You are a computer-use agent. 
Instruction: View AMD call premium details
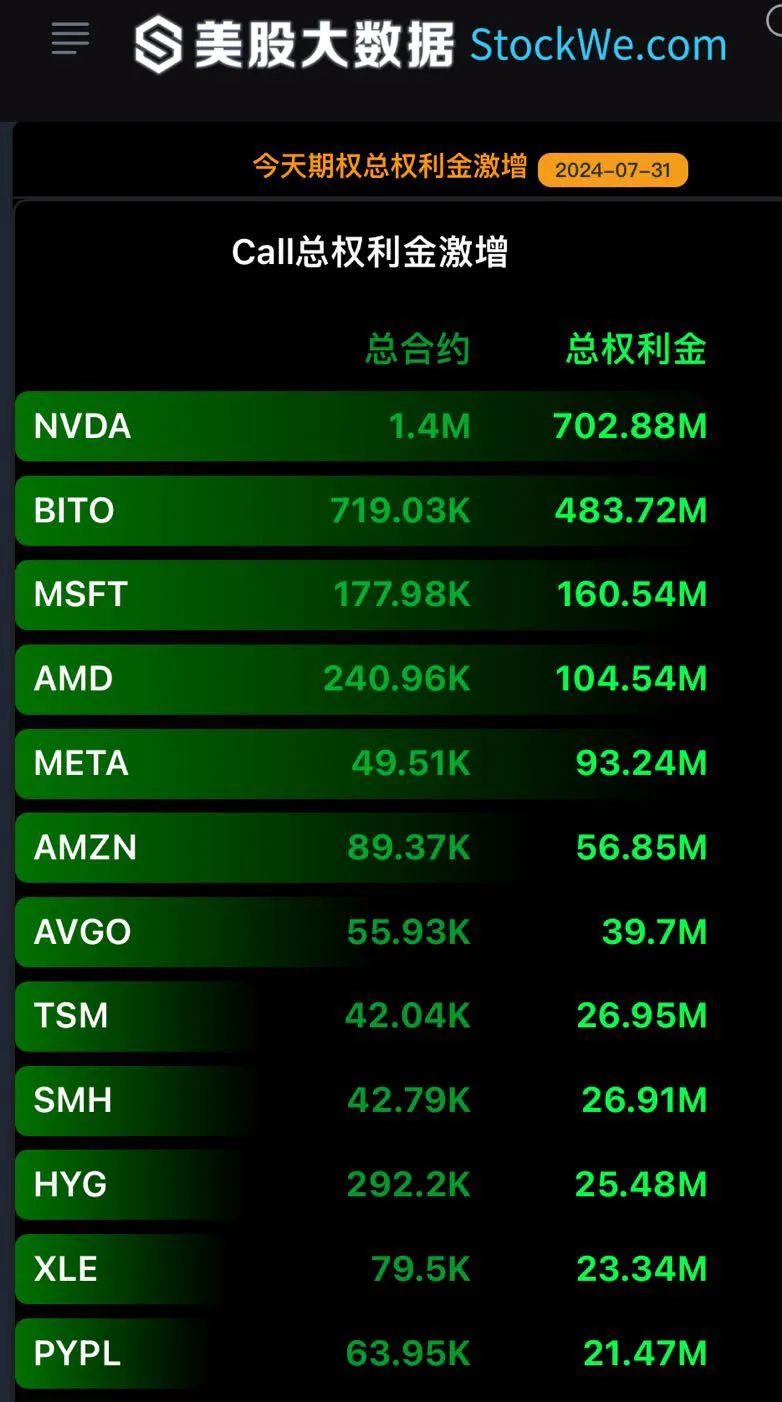(362, 679)
